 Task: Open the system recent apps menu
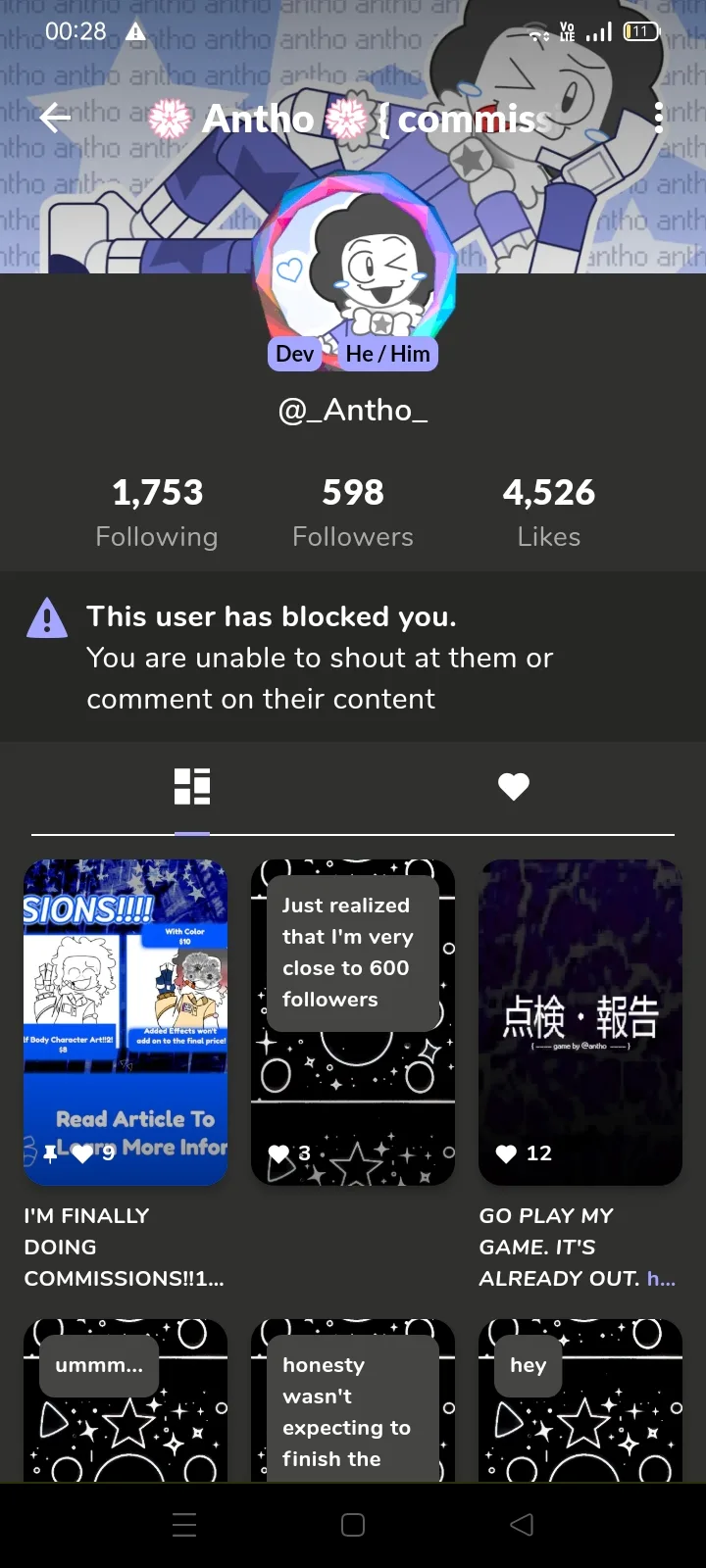click(184, 1525)
